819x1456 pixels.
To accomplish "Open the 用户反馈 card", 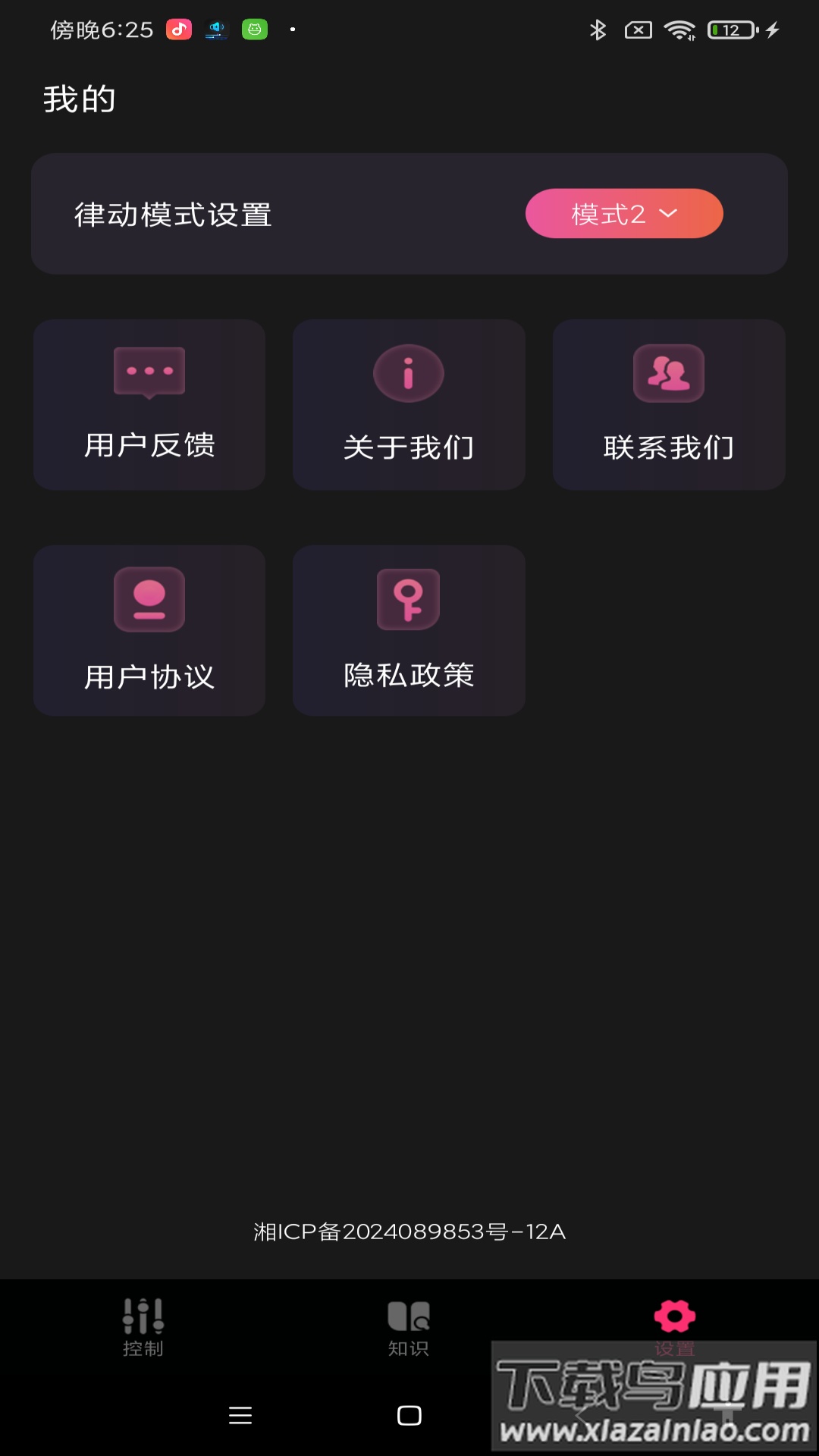I will click(x=149, y=405).
